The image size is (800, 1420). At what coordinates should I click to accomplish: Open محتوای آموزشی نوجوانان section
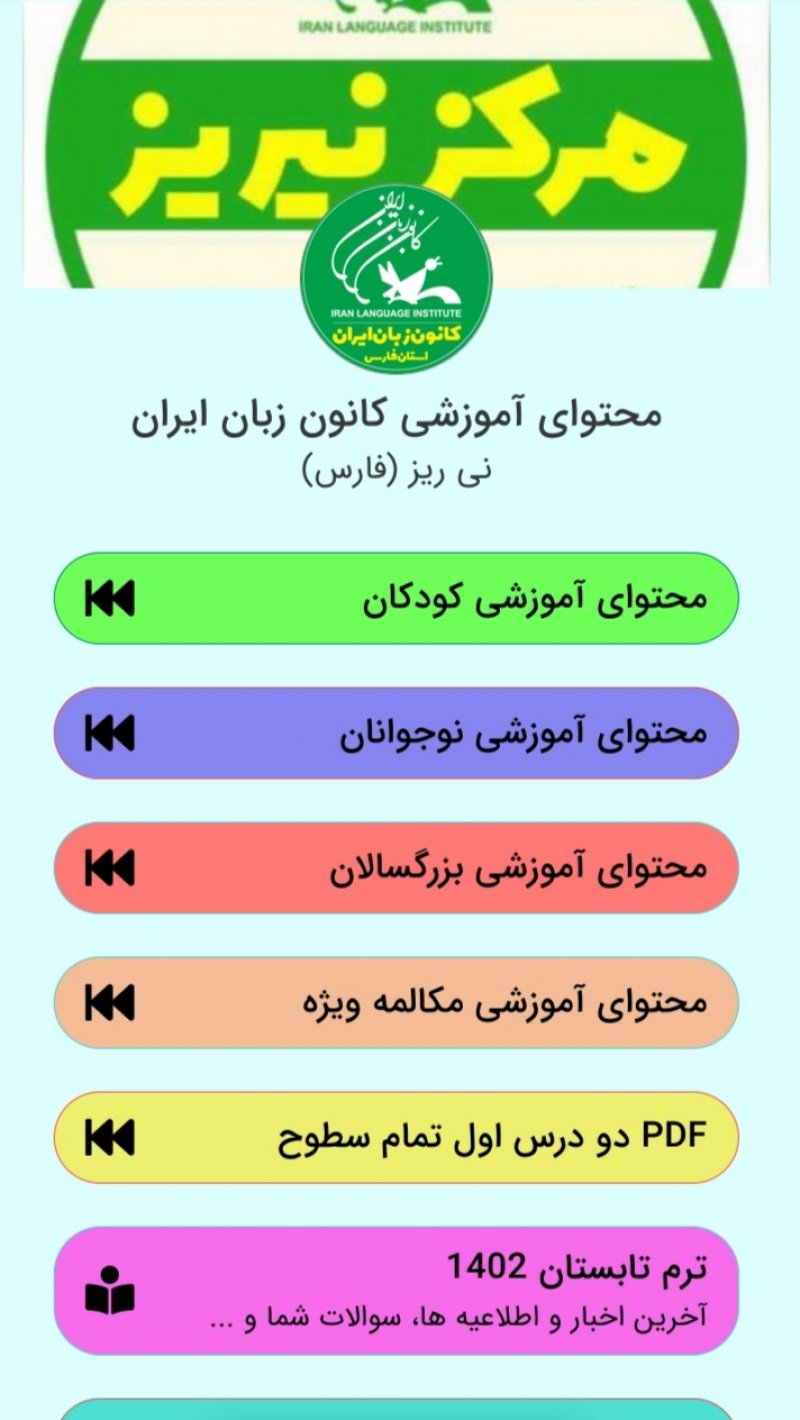(396, 733)
